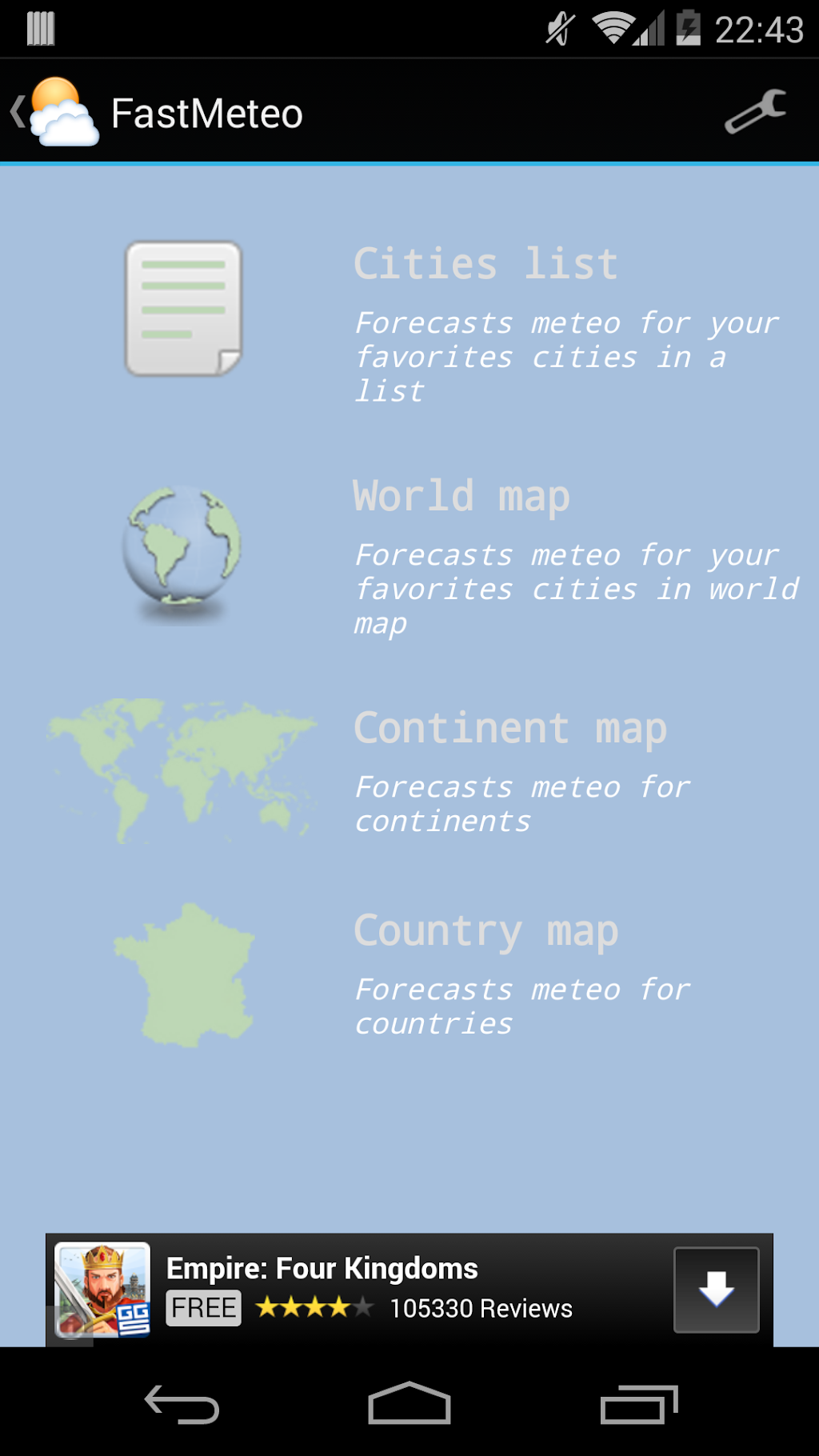This screenshot has height=1456, width=819.
Task: Open the Country map forecasts
Action: [x=485, y=932]
